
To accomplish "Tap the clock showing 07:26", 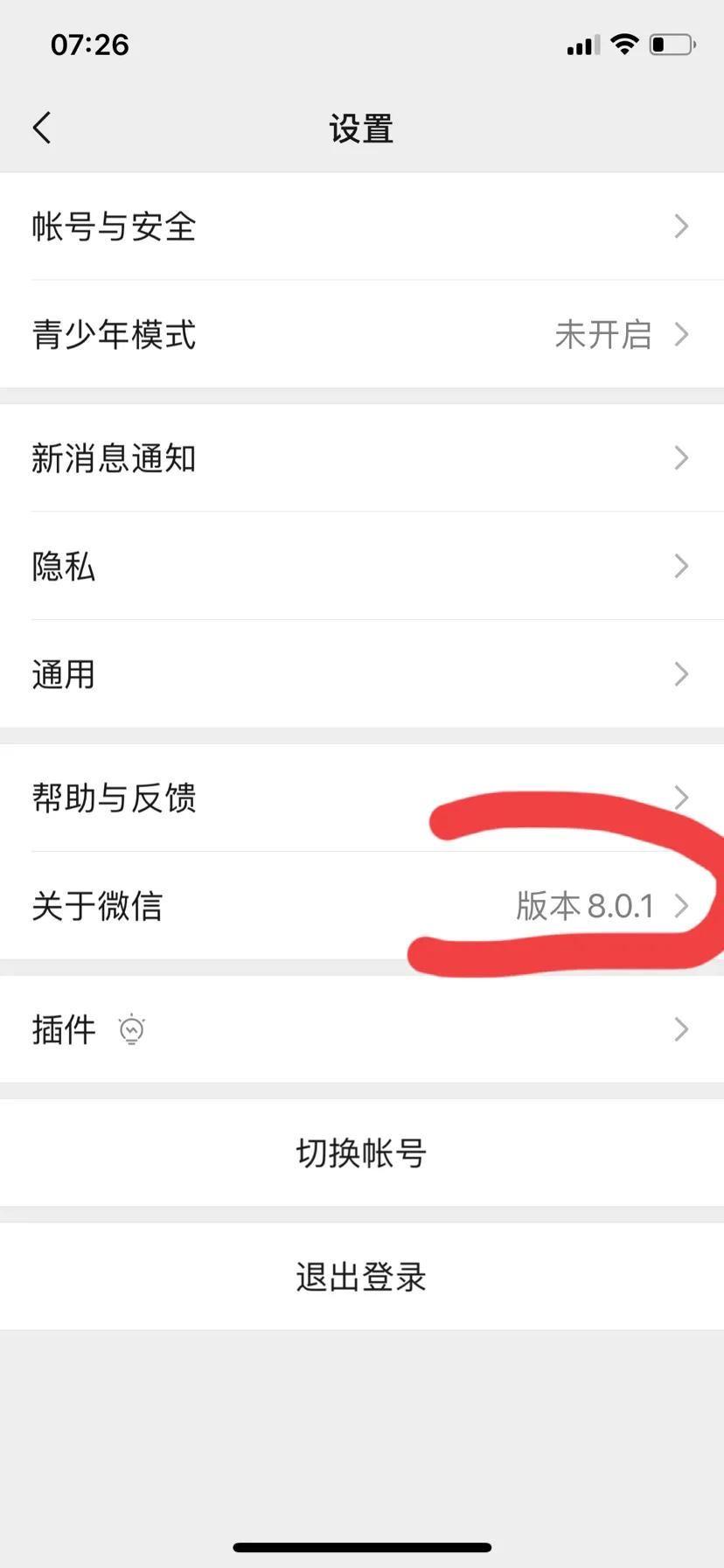I will coord(88,44).
